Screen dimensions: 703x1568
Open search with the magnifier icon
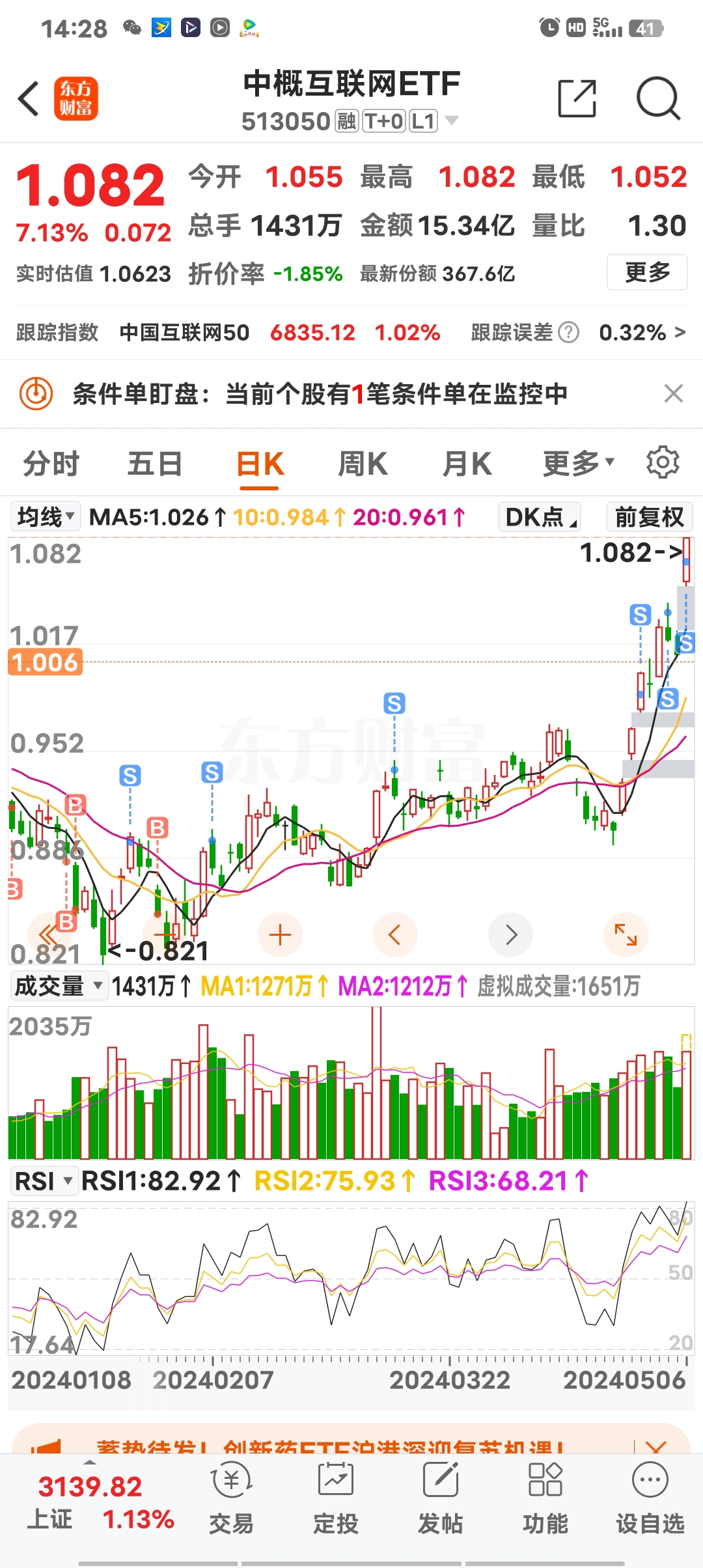(x=659, y=98)
